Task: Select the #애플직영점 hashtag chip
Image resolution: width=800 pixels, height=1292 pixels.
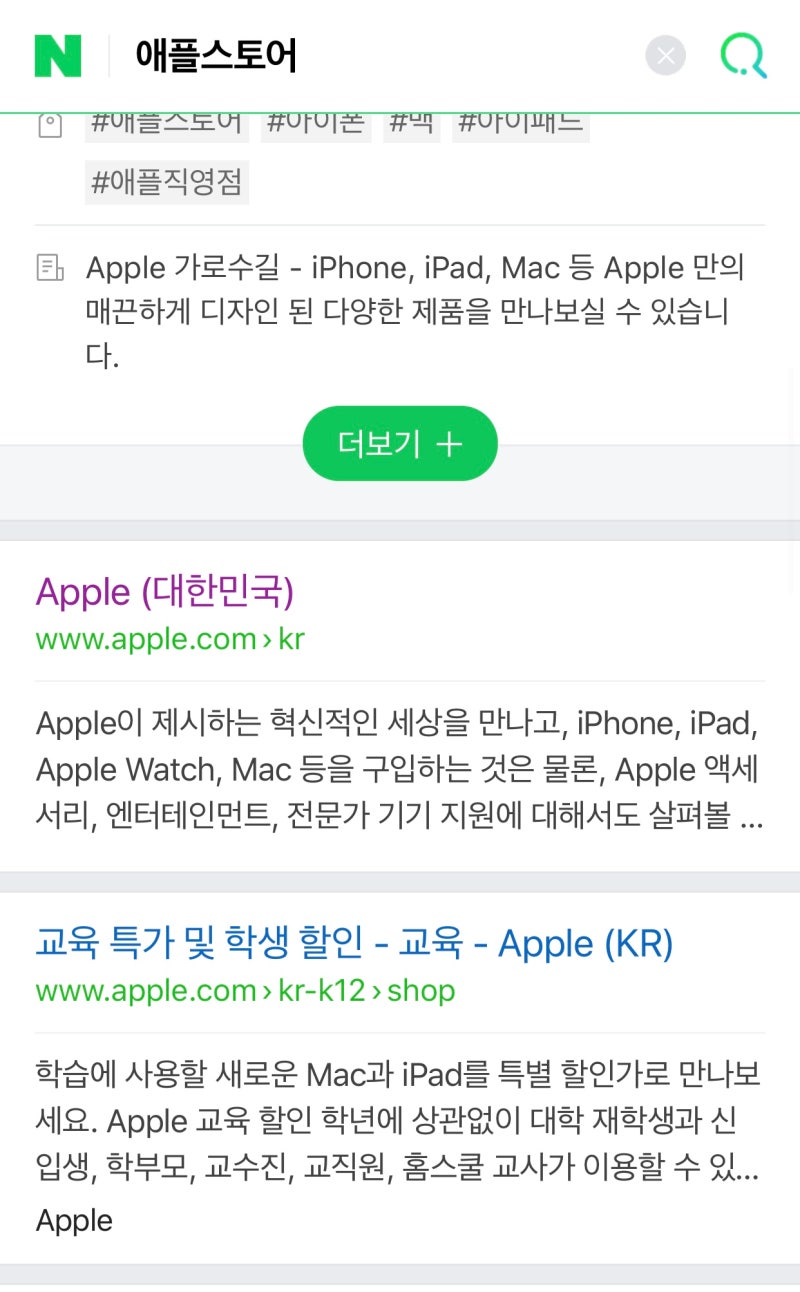Action: [x=167, y=183]
